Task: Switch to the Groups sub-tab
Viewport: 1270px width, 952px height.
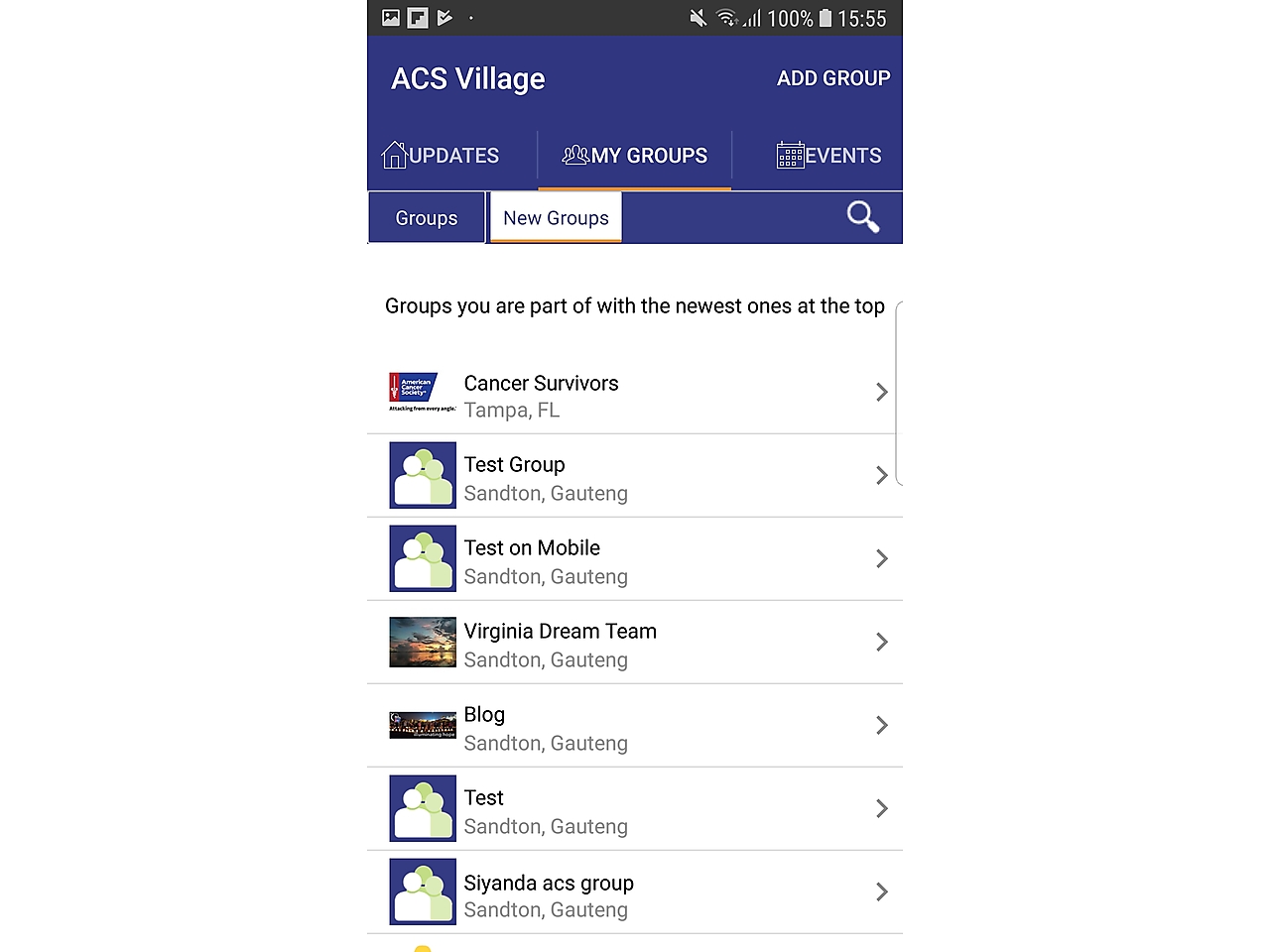Action: pos(427,218)
